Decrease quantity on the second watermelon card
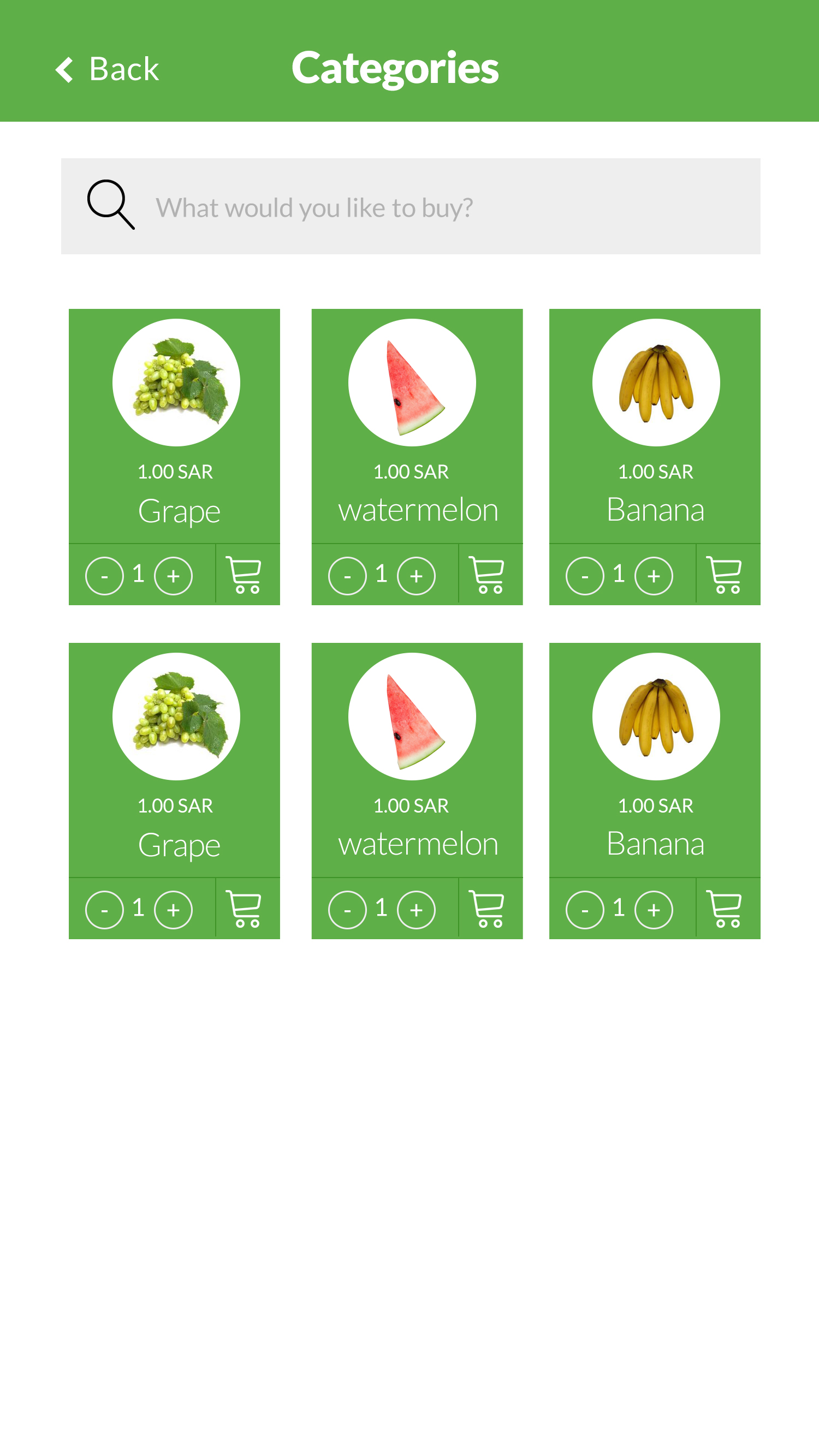The image size is (819, 1456). click(347, 910)
